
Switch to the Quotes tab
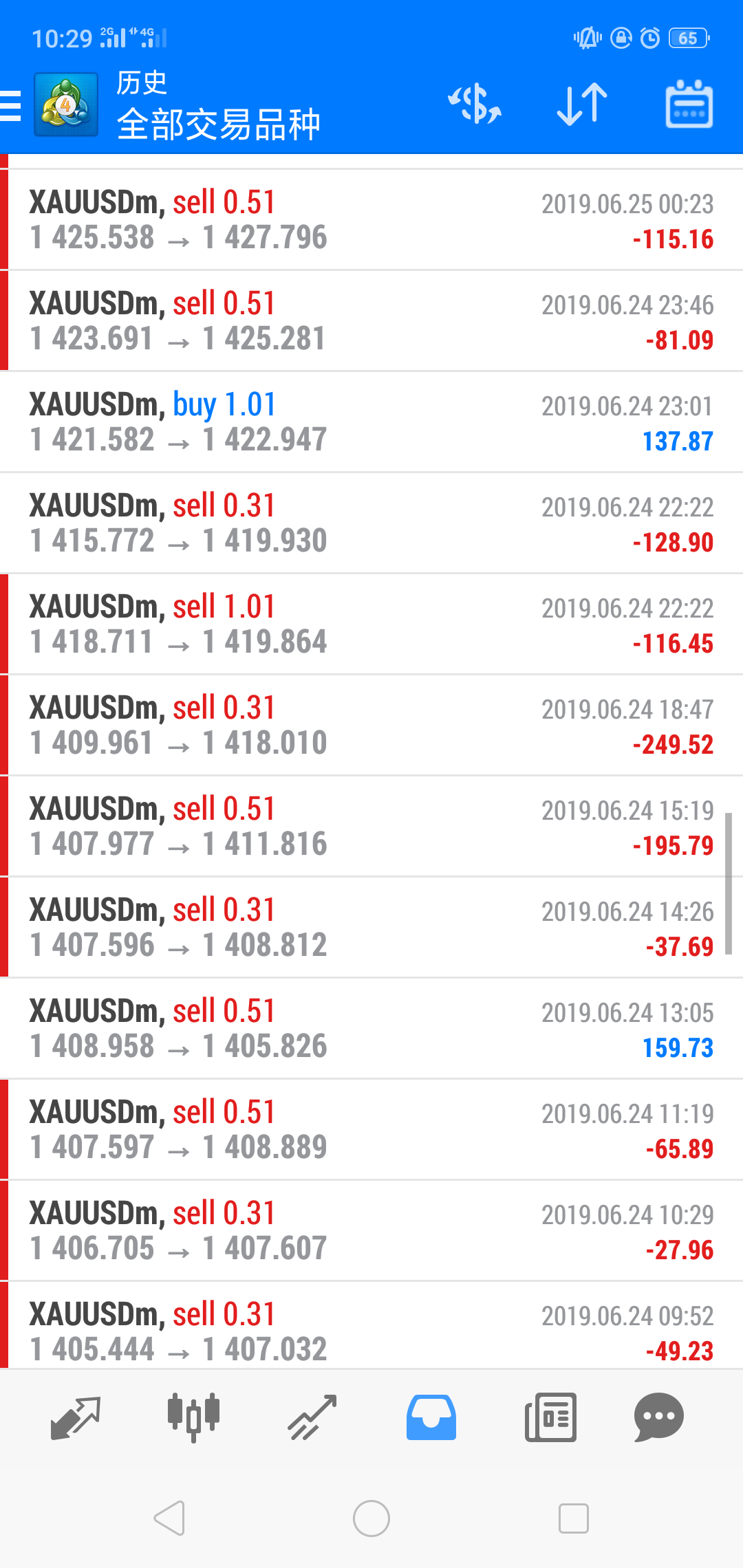76,1418
